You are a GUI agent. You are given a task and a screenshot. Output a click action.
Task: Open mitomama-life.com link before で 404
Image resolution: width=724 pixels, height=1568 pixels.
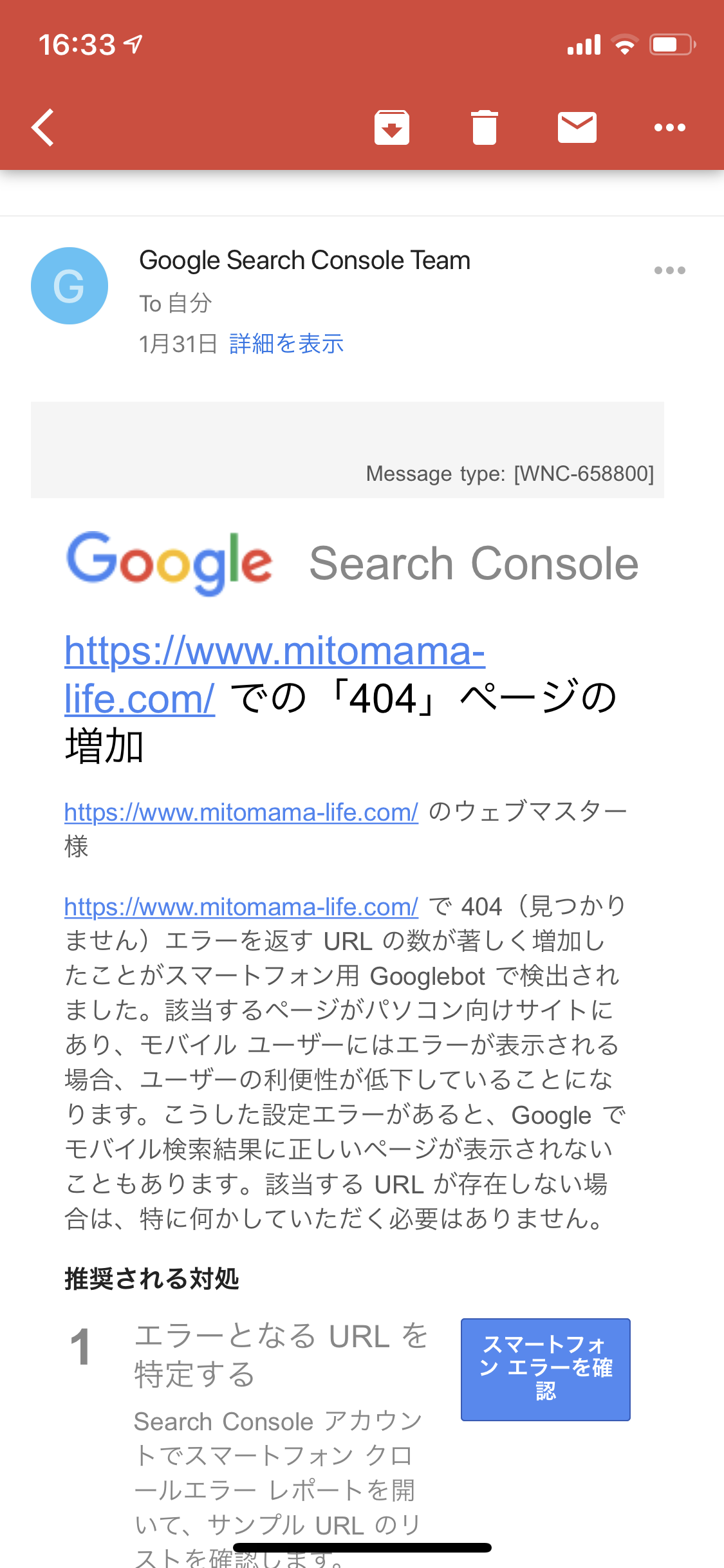coord(241,906)
